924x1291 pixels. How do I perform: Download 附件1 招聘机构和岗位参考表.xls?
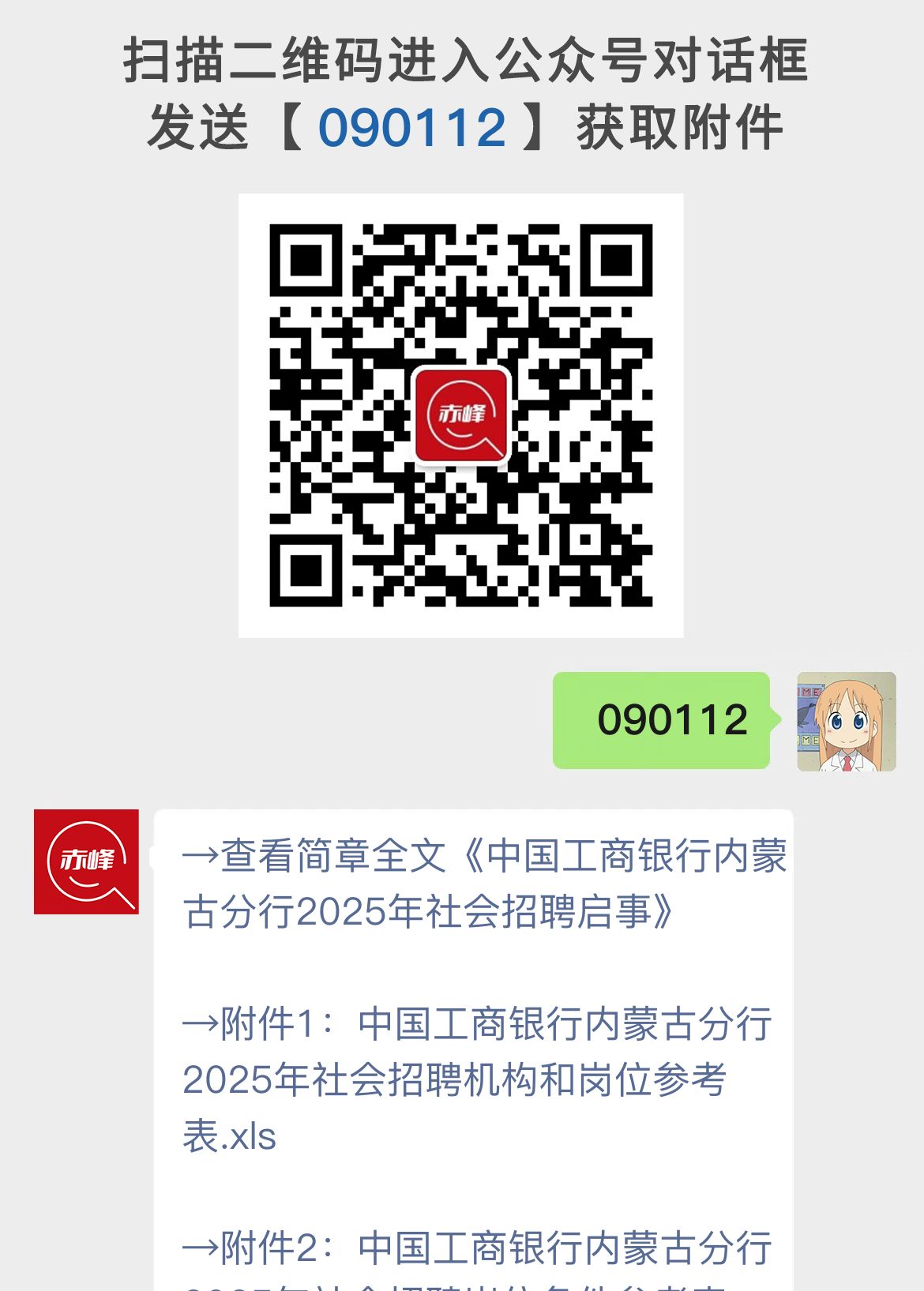point(474,1074)
